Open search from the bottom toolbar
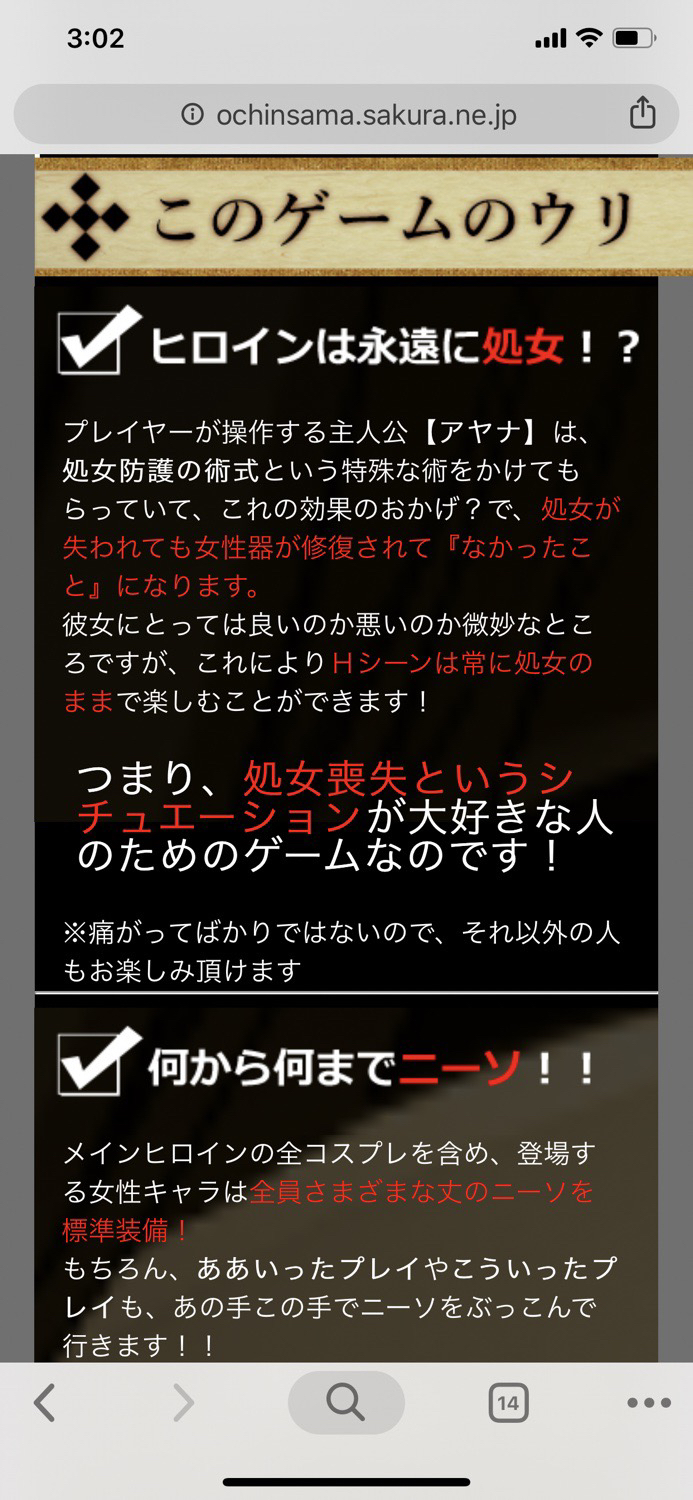 click(x=346, y=1403)
